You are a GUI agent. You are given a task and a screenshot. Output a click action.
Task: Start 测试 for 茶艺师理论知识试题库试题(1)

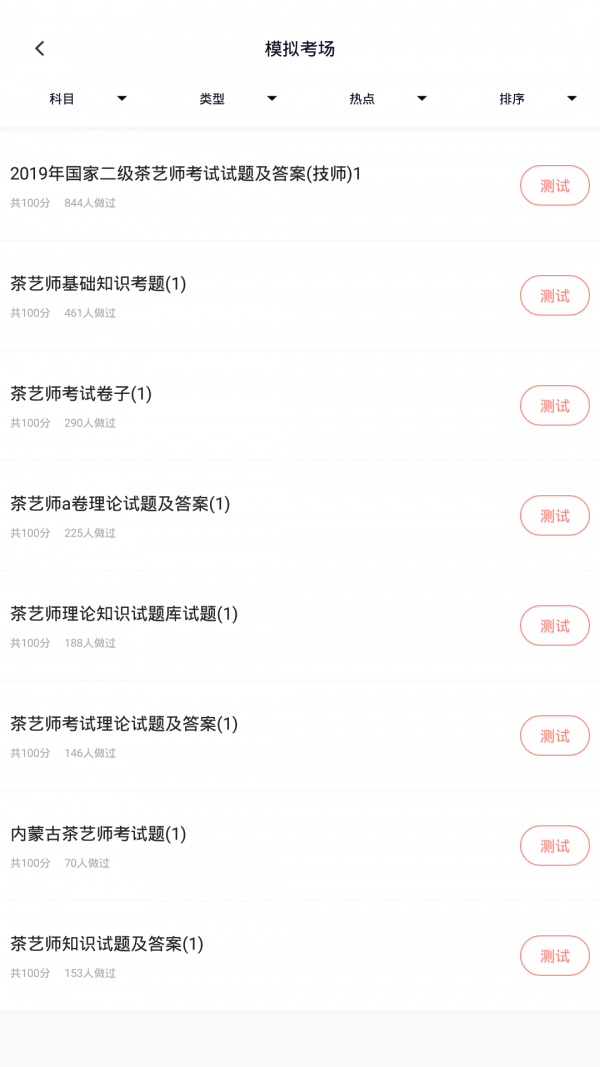tap(554, 626)
